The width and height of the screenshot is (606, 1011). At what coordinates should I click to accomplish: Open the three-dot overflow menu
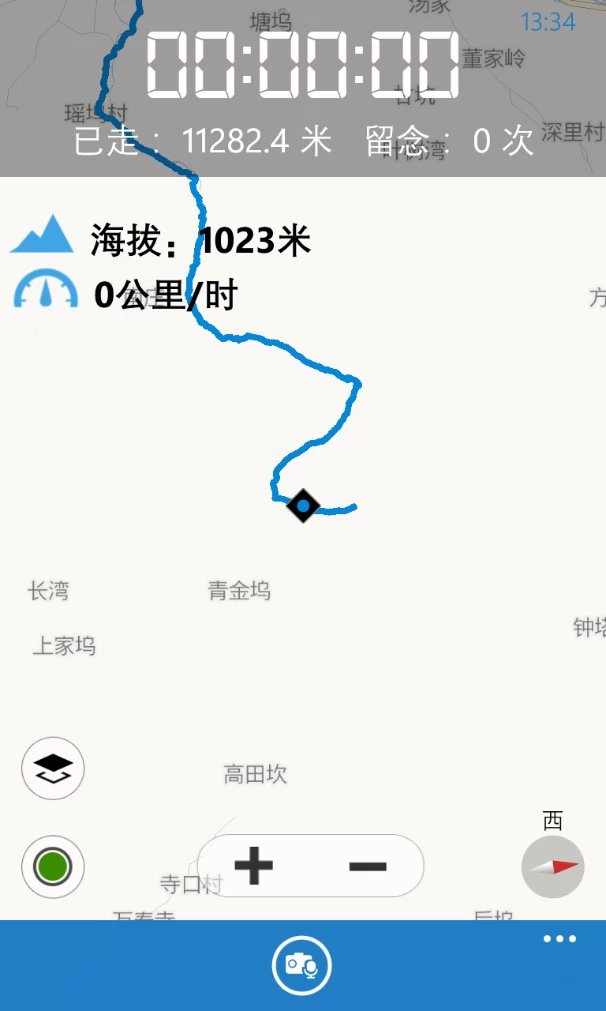(559, 939)
